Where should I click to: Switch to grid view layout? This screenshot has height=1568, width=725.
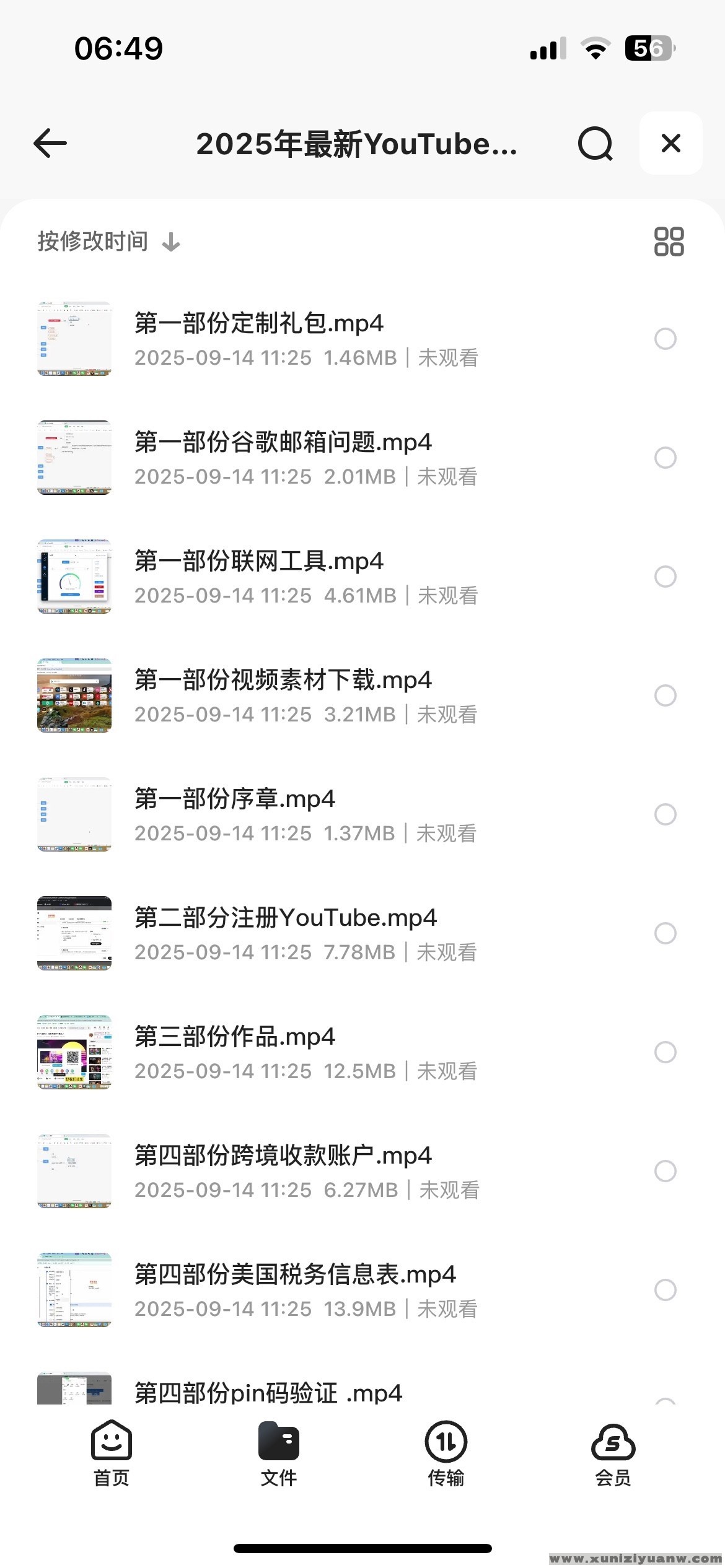[x=669, y=242]
